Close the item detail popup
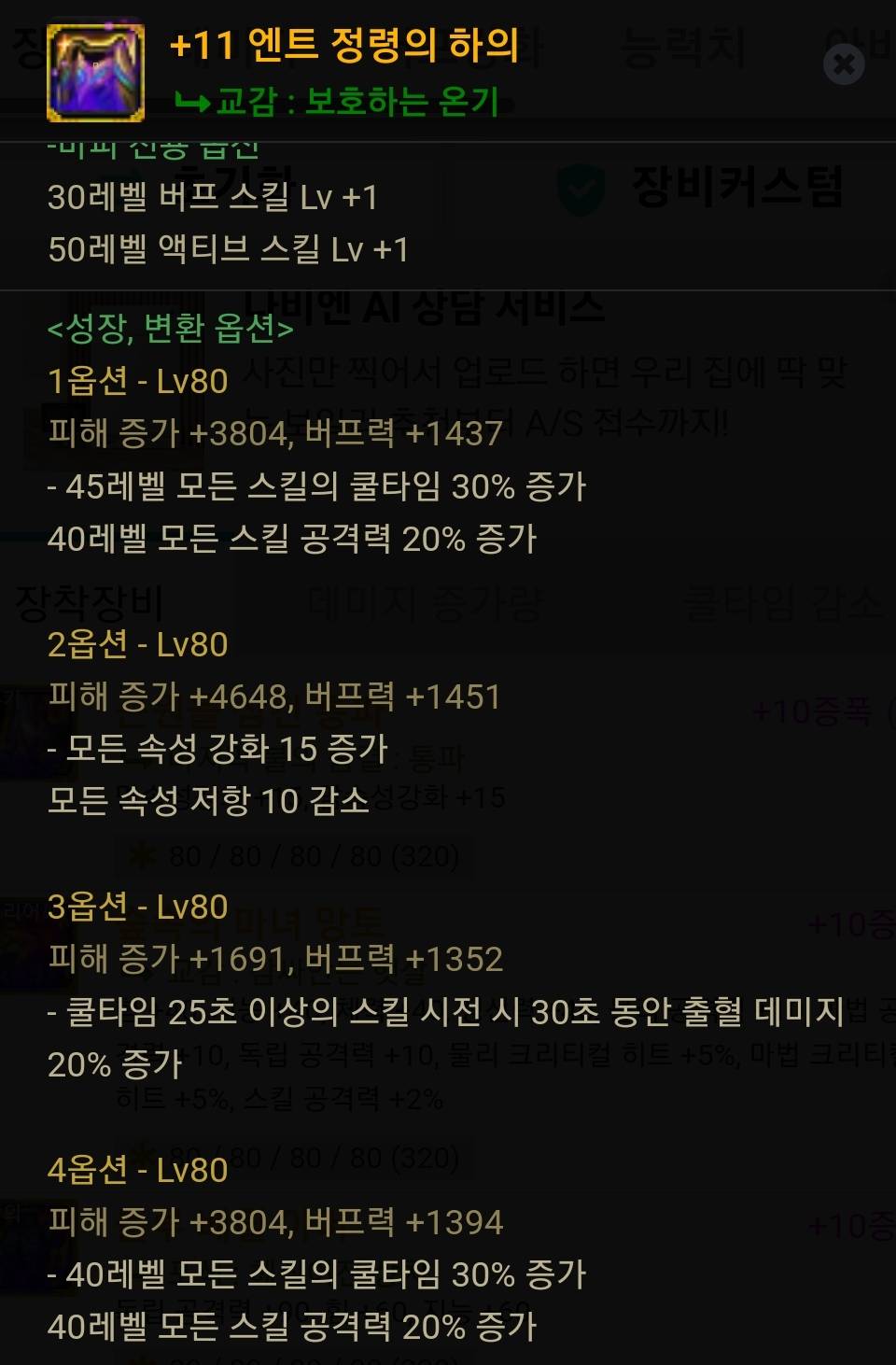This screenshot has height=1365, width=896. (844, 63)
